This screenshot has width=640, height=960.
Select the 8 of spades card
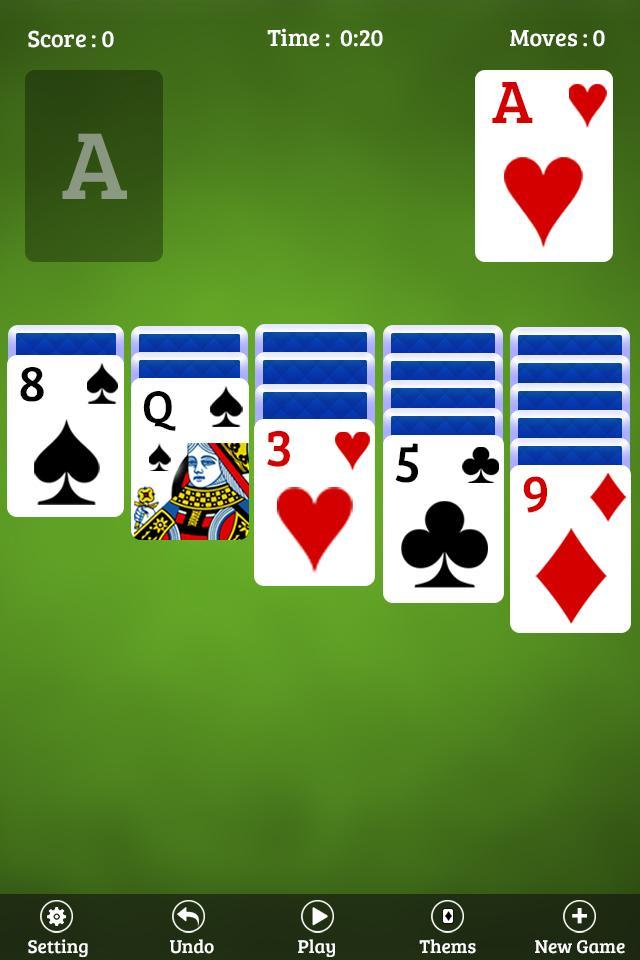66,436
